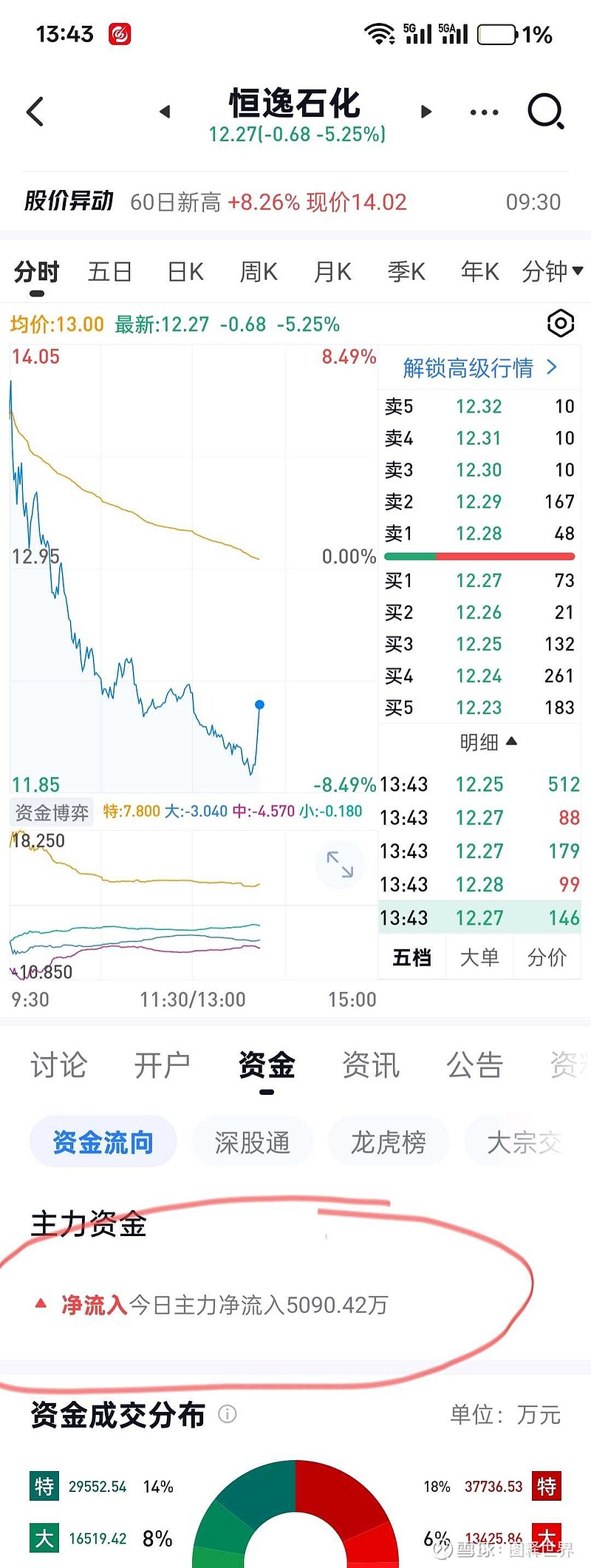Collapse the 明细 trade details
Viewport: 591px width, 1568px height.
(488, 741)
